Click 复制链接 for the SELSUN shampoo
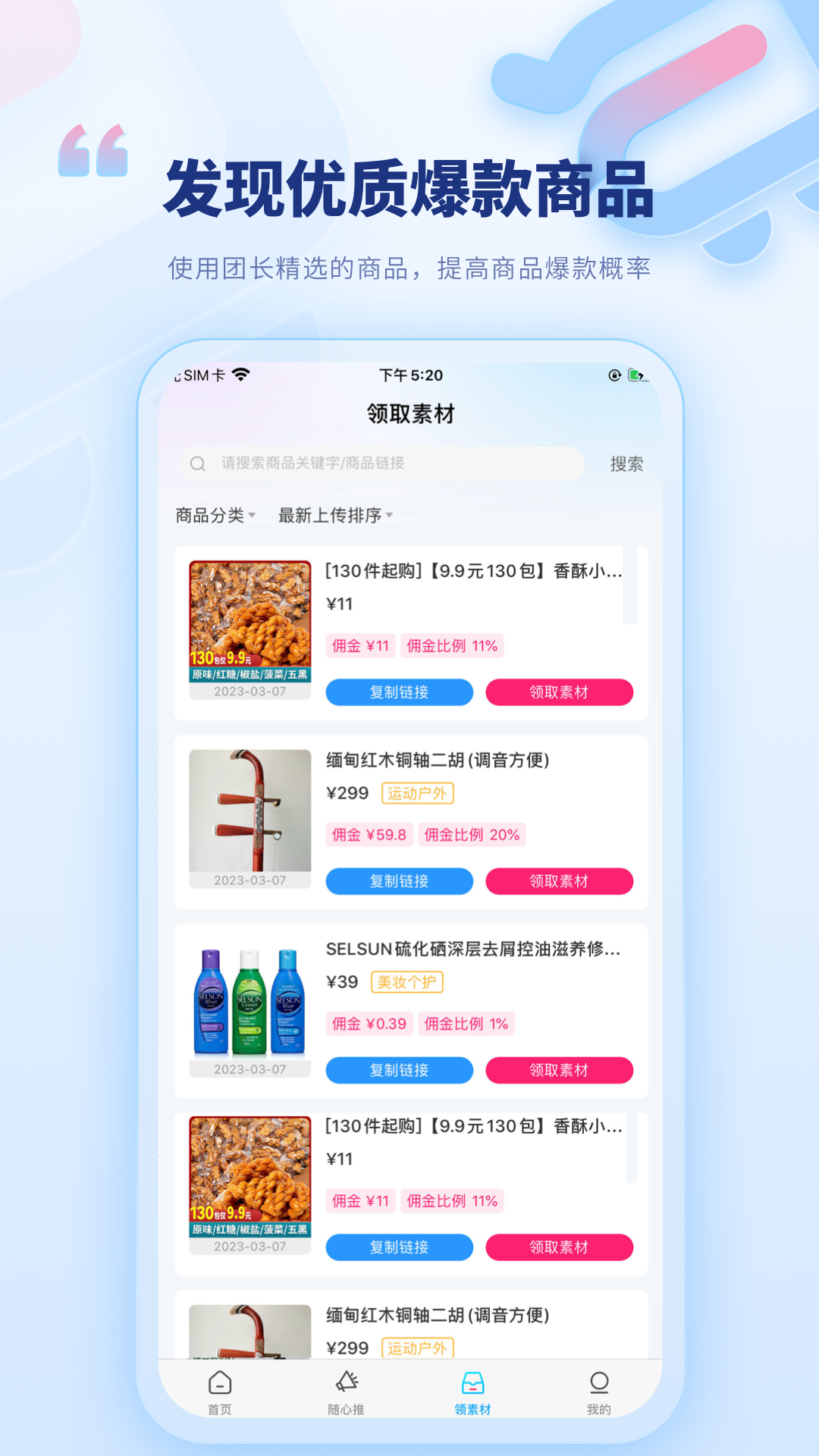 (x=397, y=1070)
